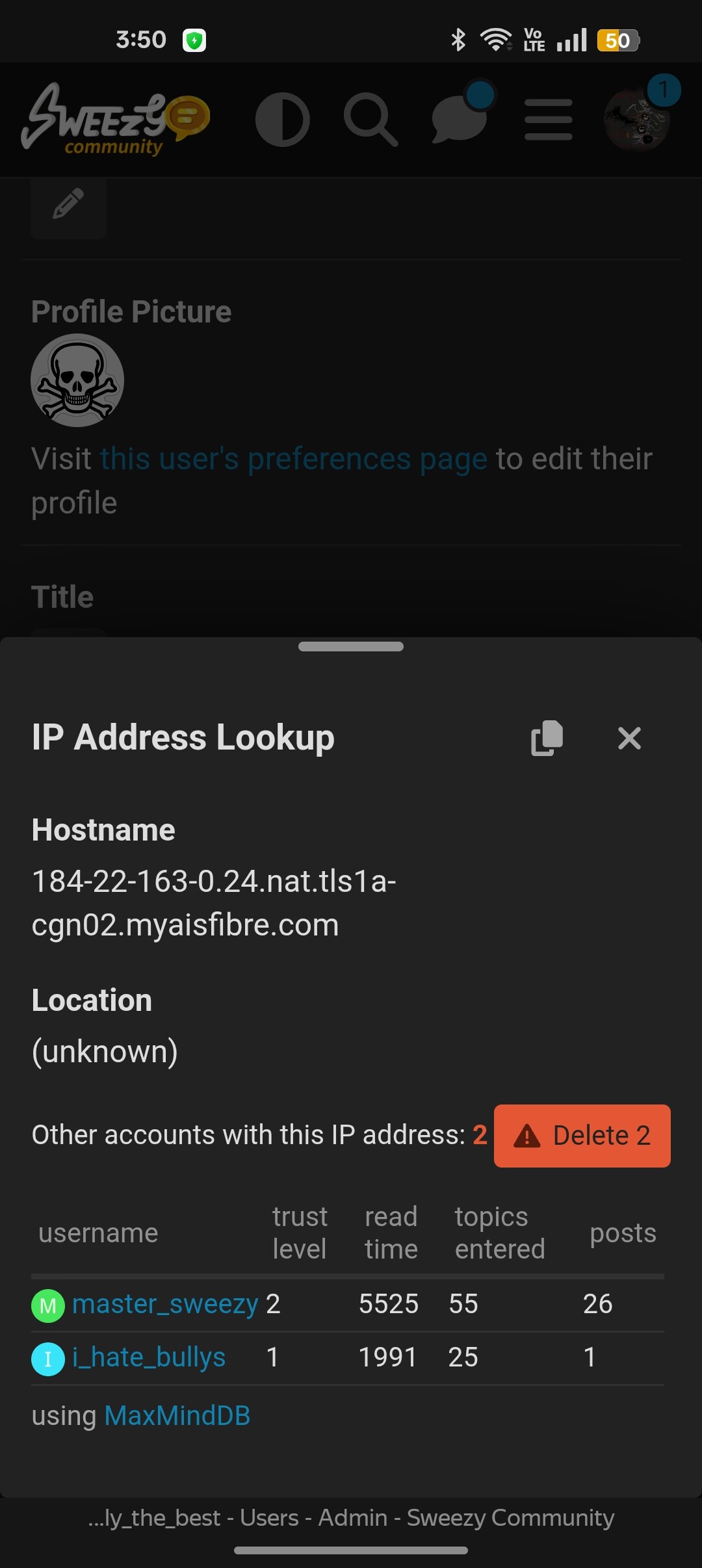Image resolution: width=702 pixels, height=1568 pixels.
Task: Open i_hate_bullys user profile
Action: click(148, 1357)
